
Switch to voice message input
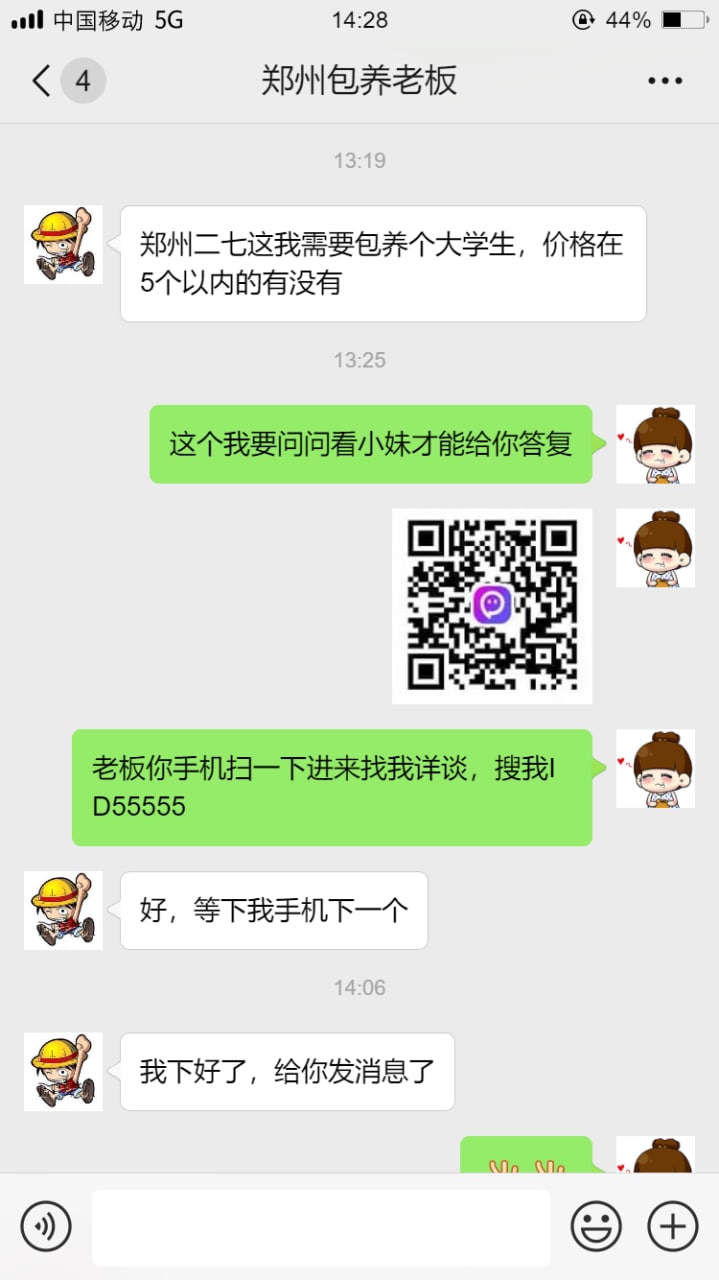click(46, 1226)
